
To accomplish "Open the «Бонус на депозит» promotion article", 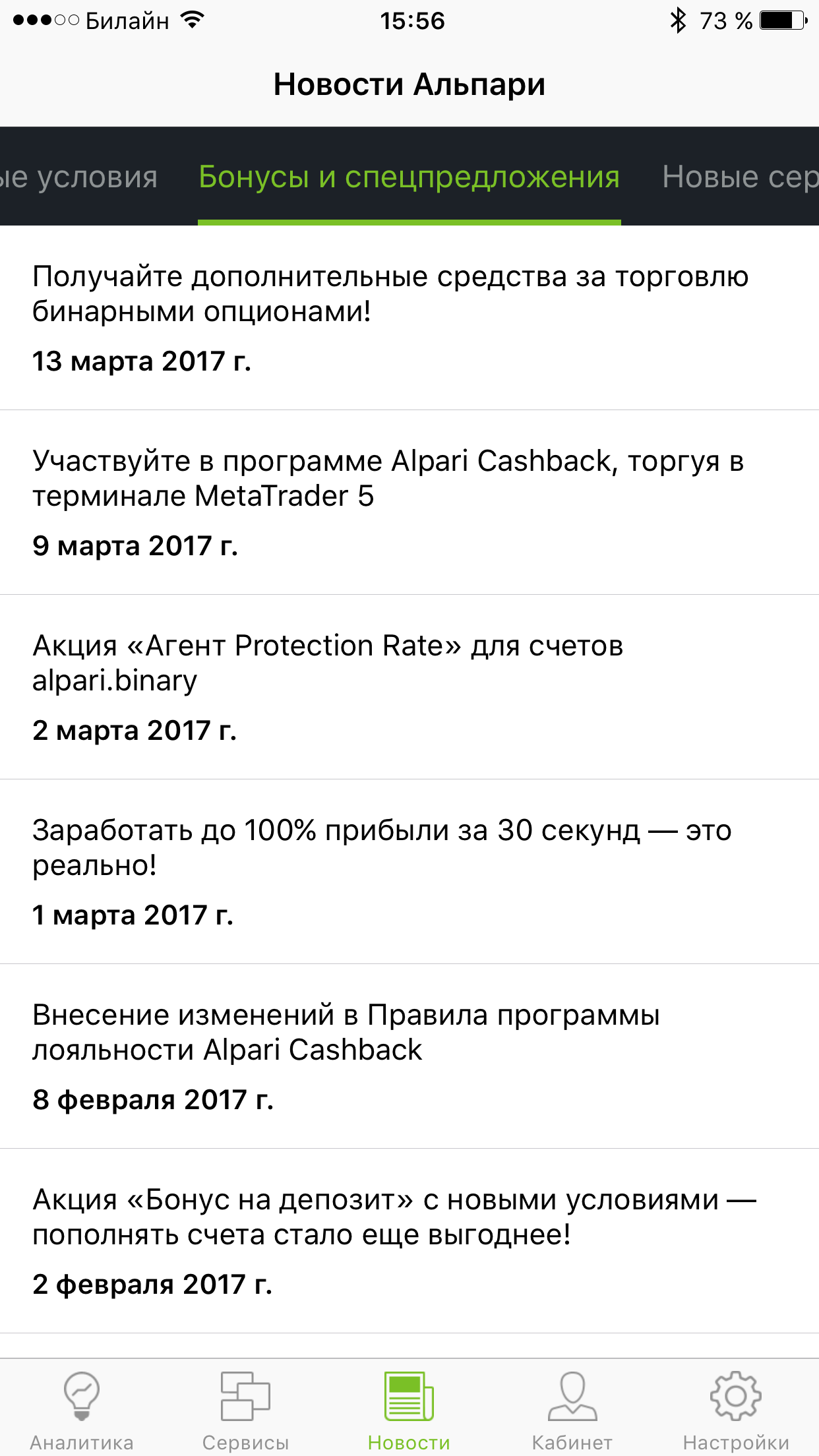I will click(409, 1241).
